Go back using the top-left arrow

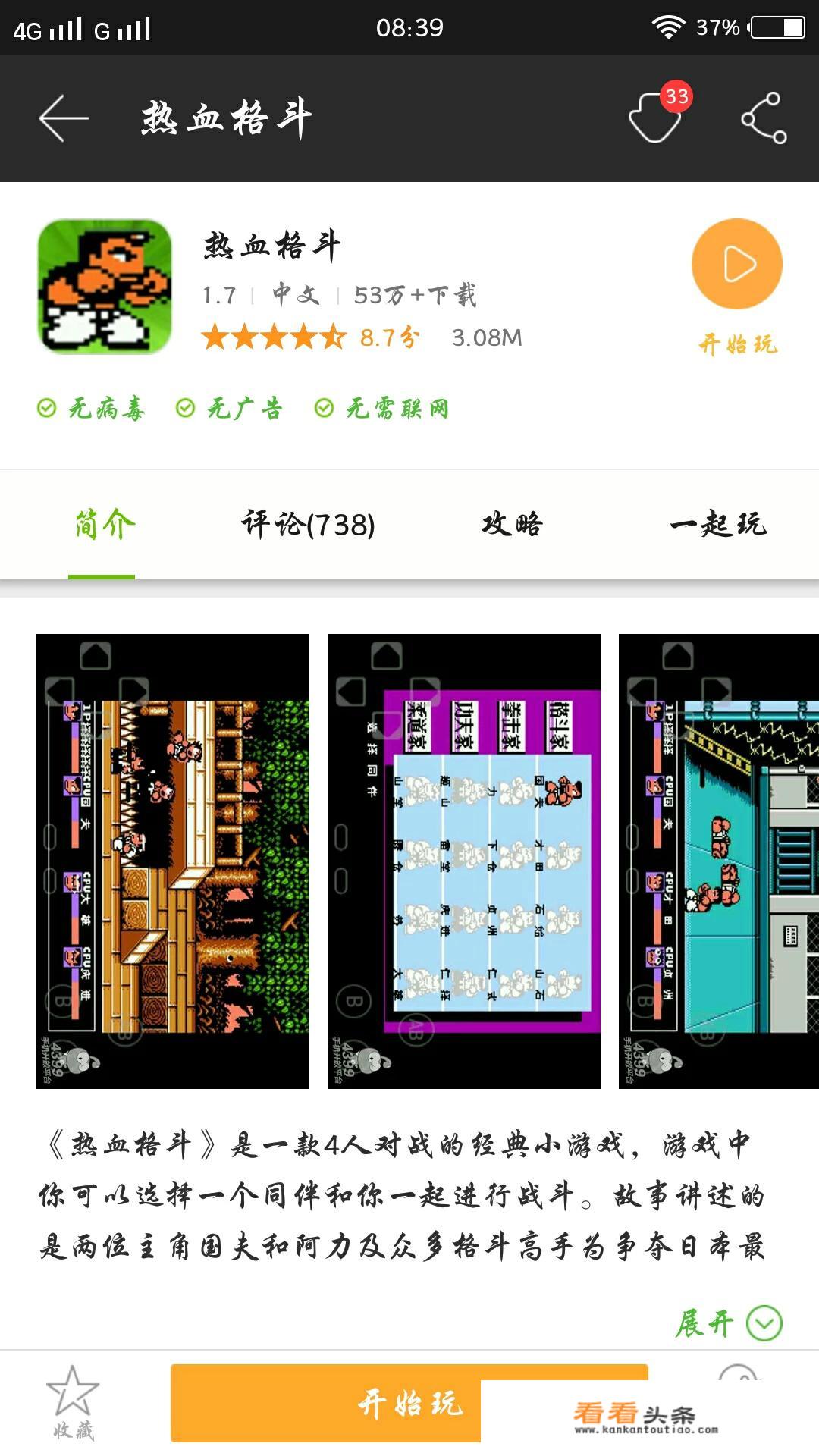click(64, 118)
